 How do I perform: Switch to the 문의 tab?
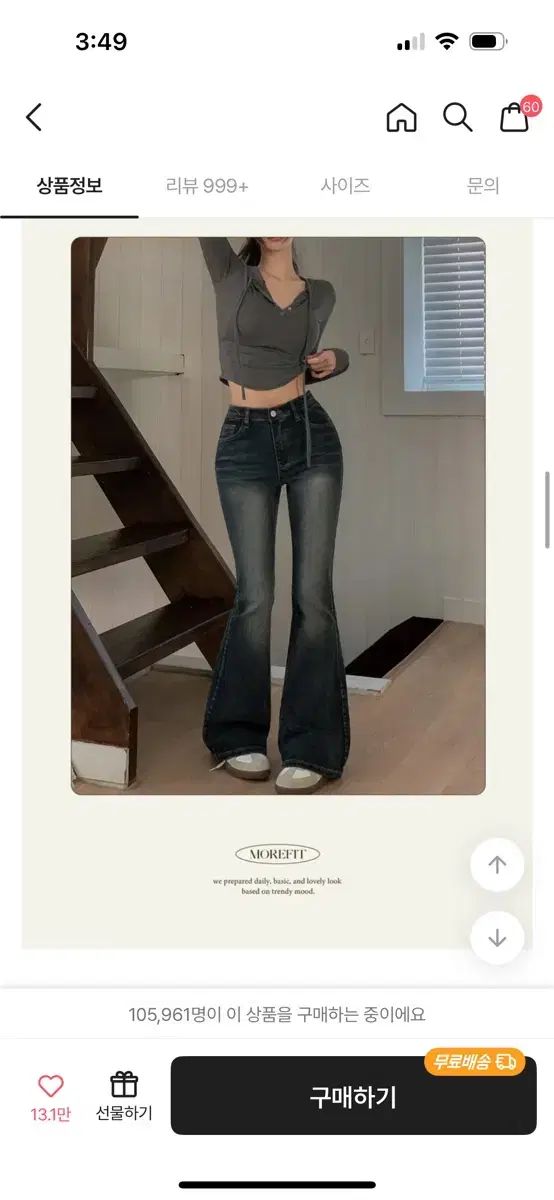tap(483, 185)
